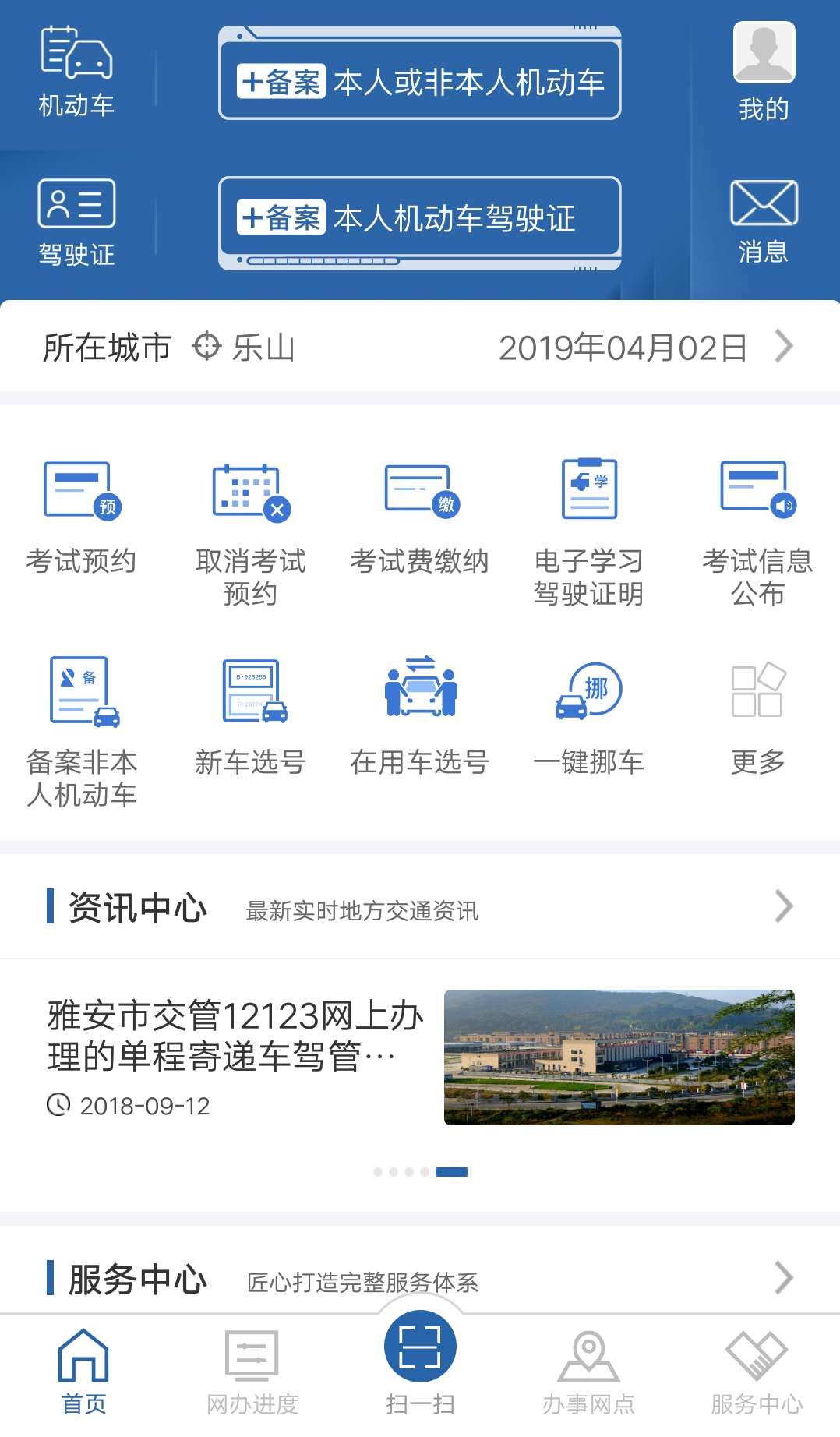Open 电子学习驾驶证明 icon
This screenshot has width=840, height=1437.
click(588, 514)
